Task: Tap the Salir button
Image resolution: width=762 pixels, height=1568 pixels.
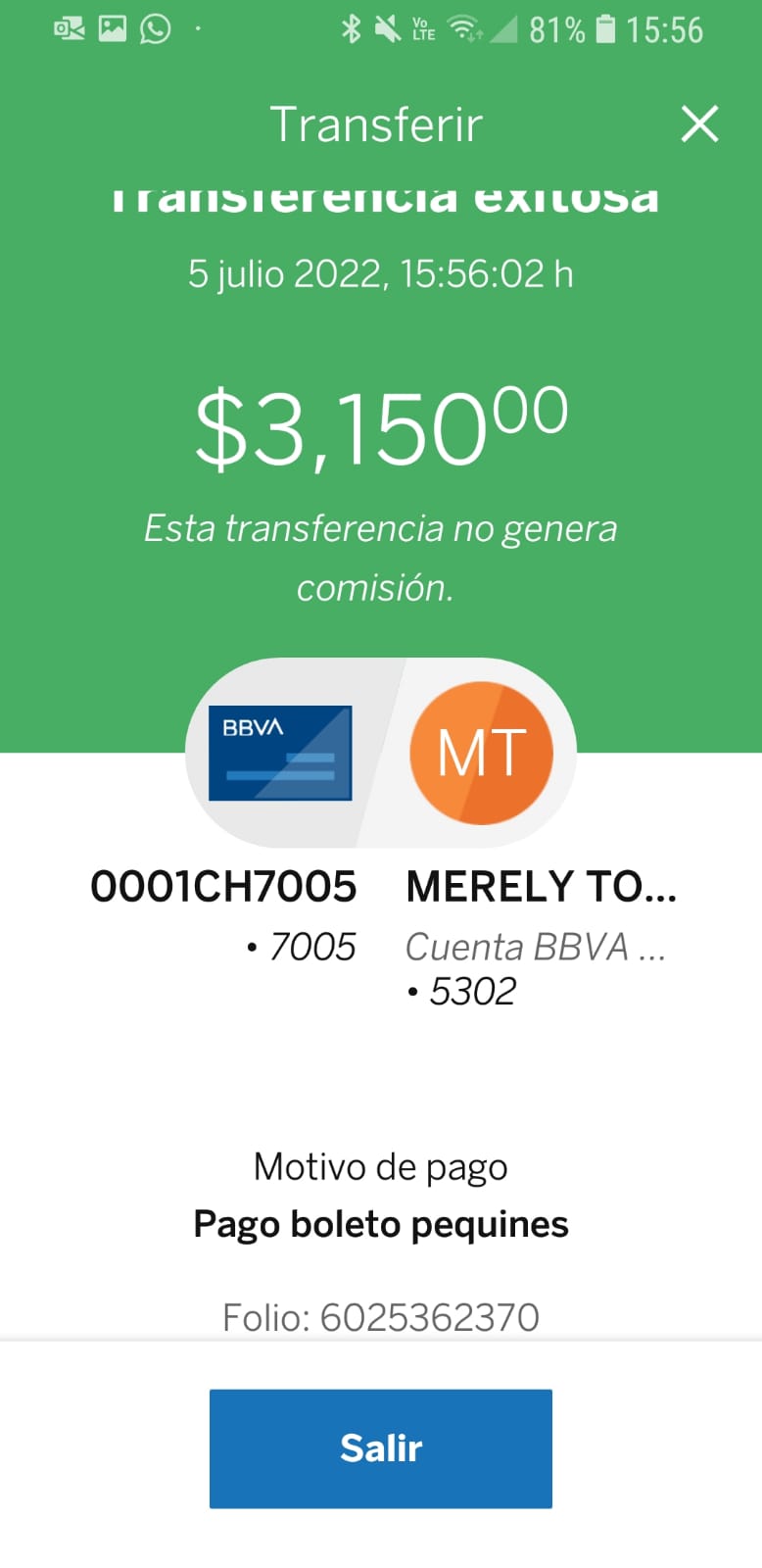Action: pos(381,1448)
